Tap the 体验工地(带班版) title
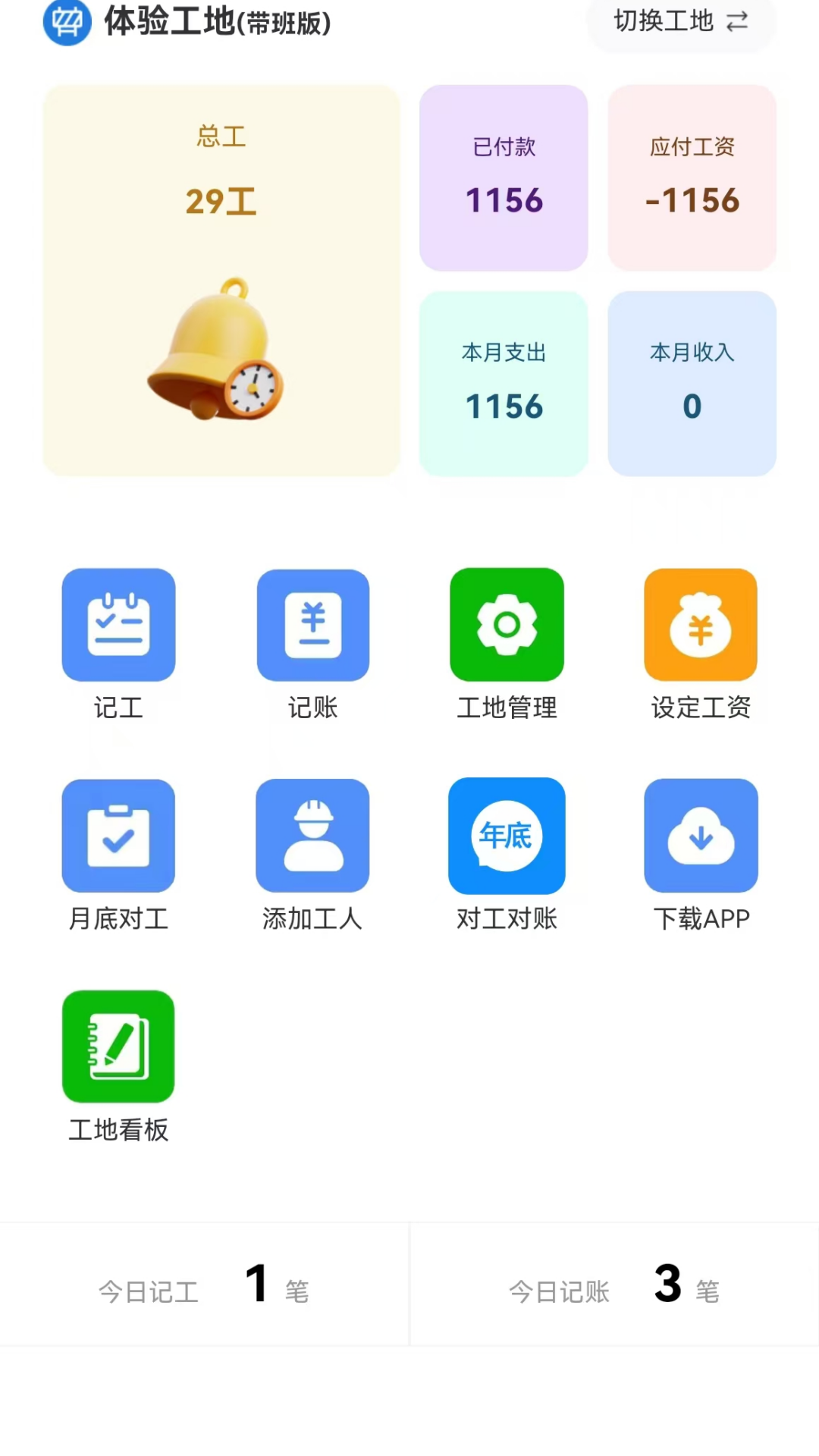The width and height of the screenshot is (819, 1456). [216, 23]
